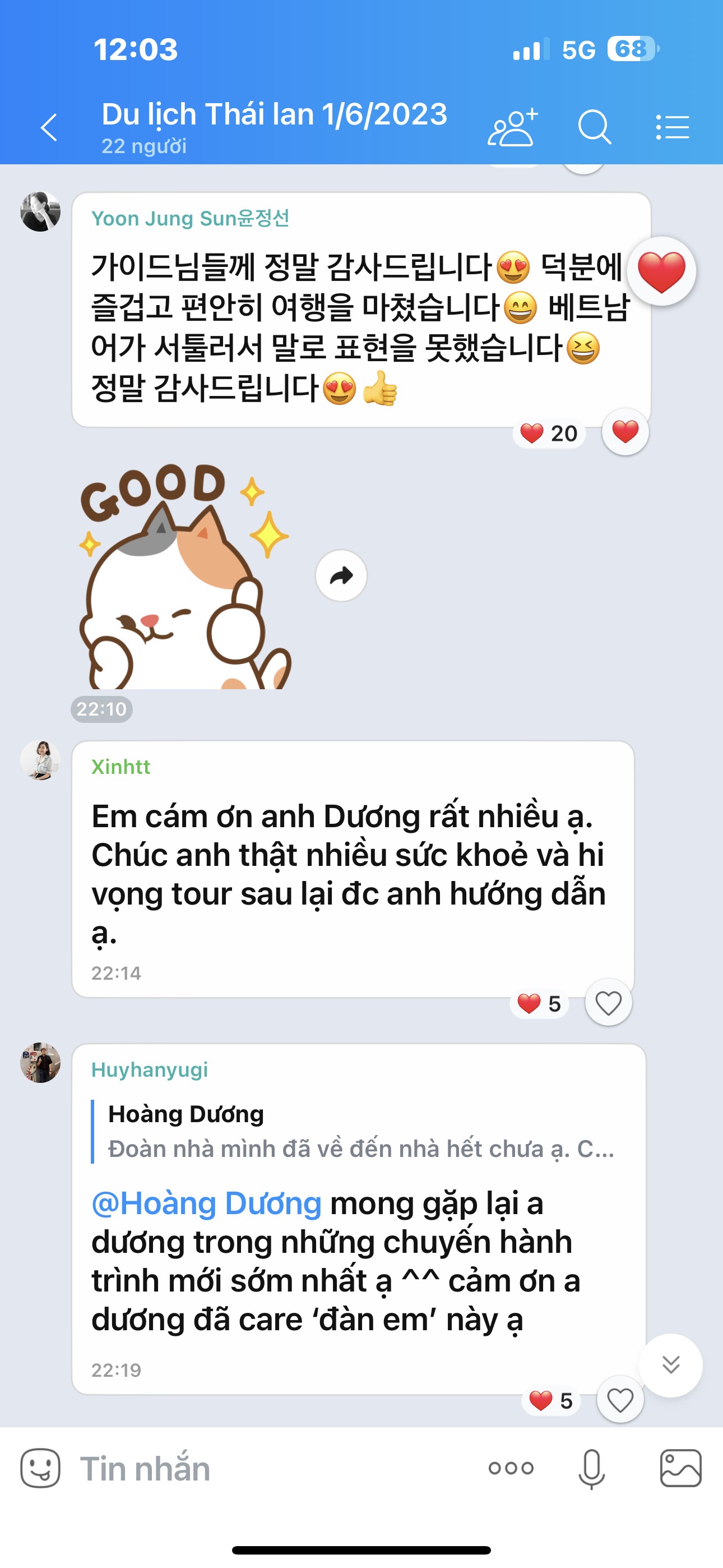723x1568 pixels.
Task: View the 20 reactions on Yoon Jung Sun's message
Action: [549, 433]
